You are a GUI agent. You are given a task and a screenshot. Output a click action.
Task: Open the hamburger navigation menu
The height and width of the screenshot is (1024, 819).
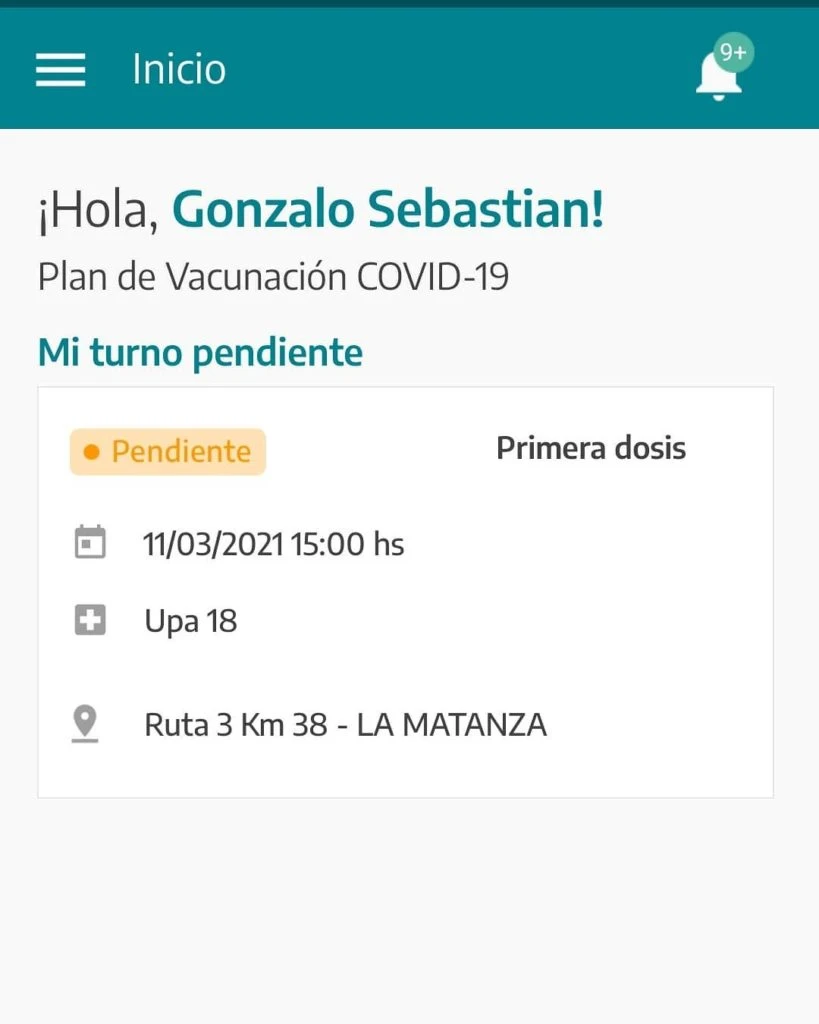pos(61,70)
